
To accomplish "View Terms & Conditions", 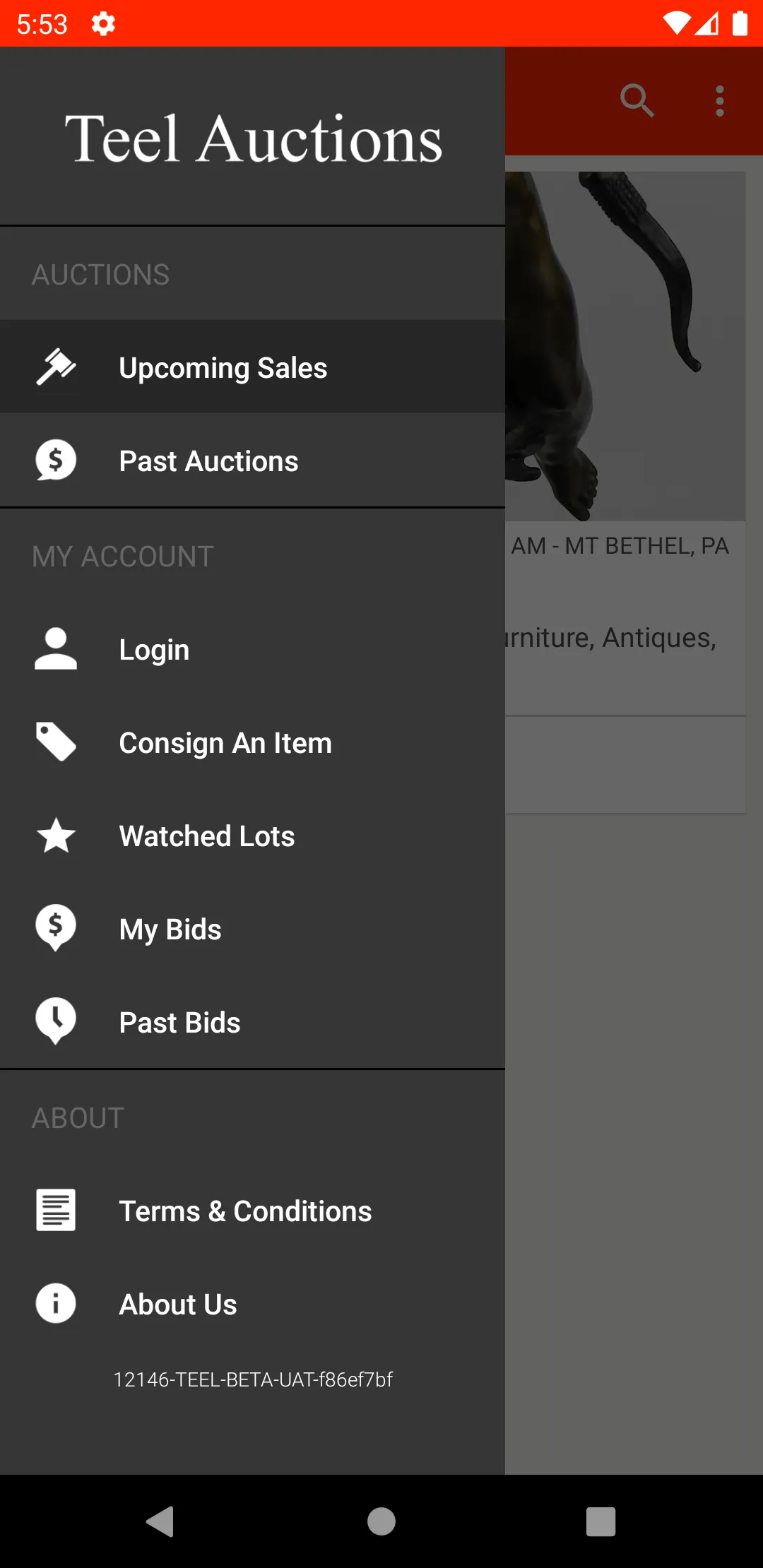I will point(246,1210).
